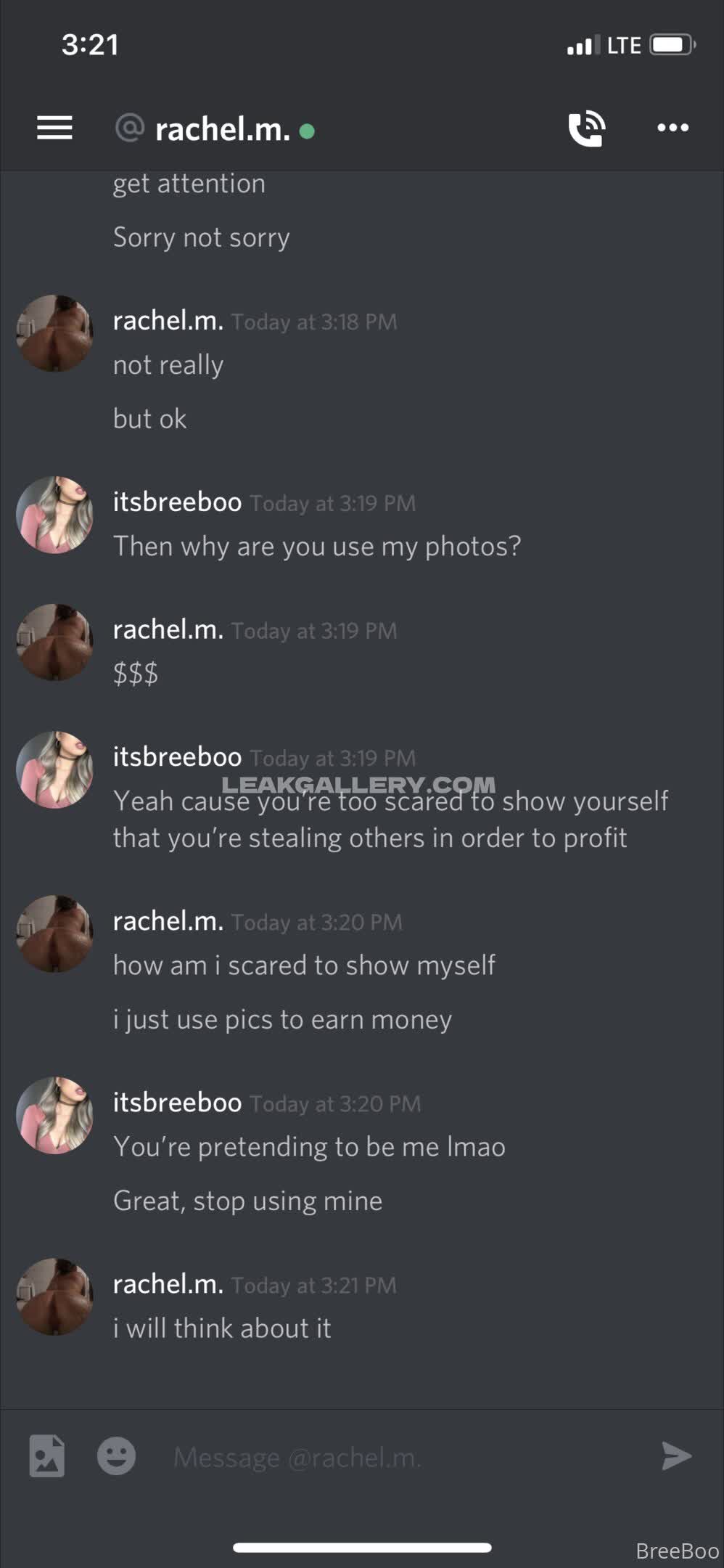Open the emoji picker
The height and width of the screenshot is (1568, 724).
[116, 1455]
